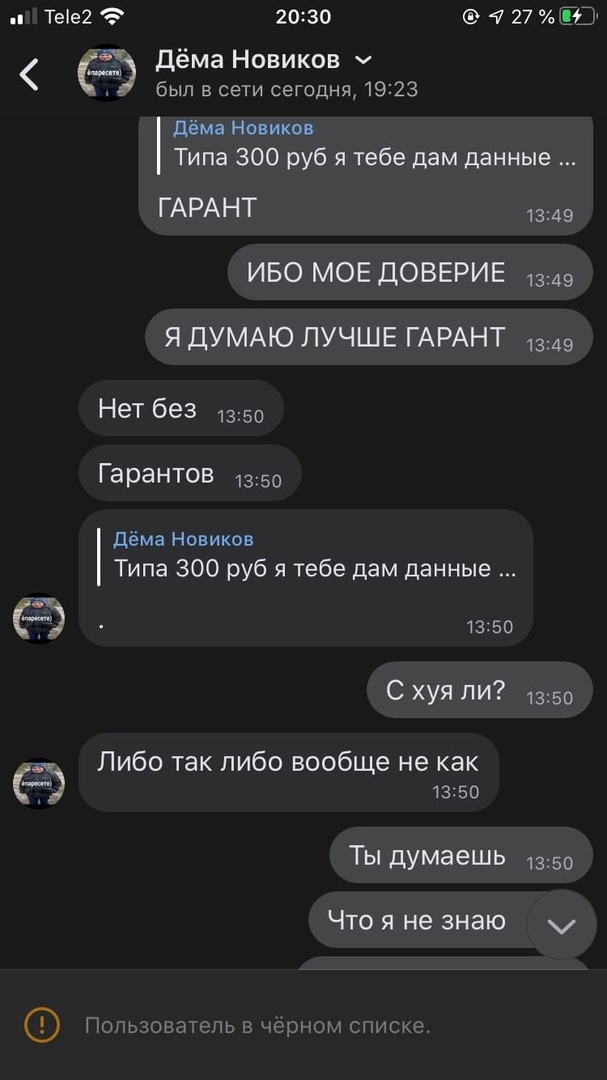Tap sender avatar beside 'Либо так либо вообще не как'
This screenshot has width=607, height=1080.
point(39,782)
